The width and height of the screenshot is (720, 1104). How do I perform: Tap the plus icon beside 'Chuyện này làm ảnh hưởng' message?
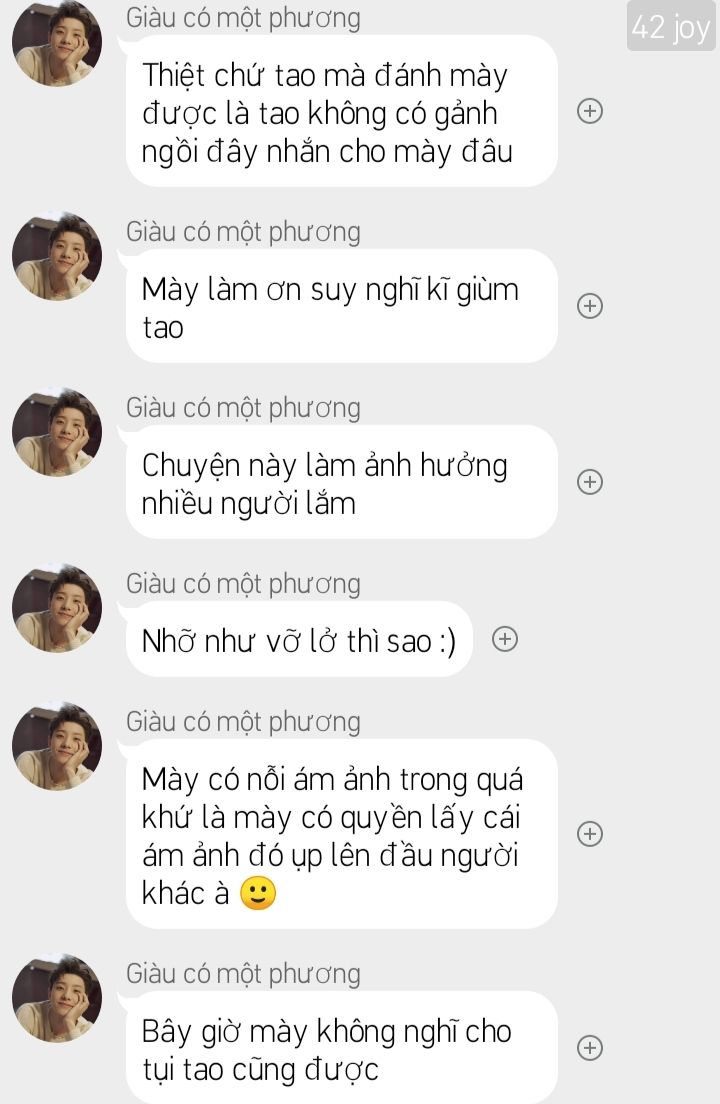click(x=590, y=482)
